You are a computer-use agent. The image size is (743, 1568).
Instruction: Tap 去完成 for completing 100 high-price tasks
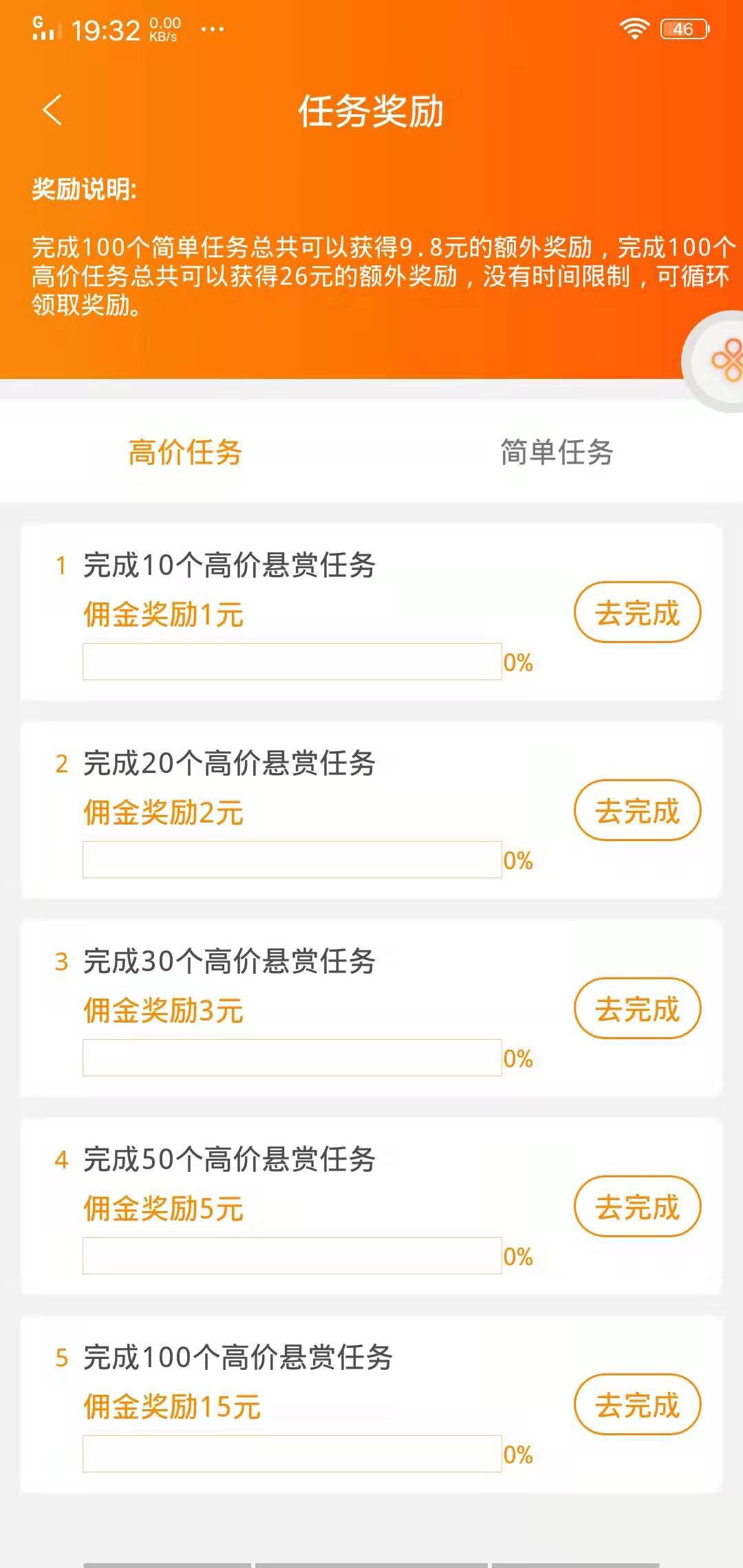[637, 1405]
